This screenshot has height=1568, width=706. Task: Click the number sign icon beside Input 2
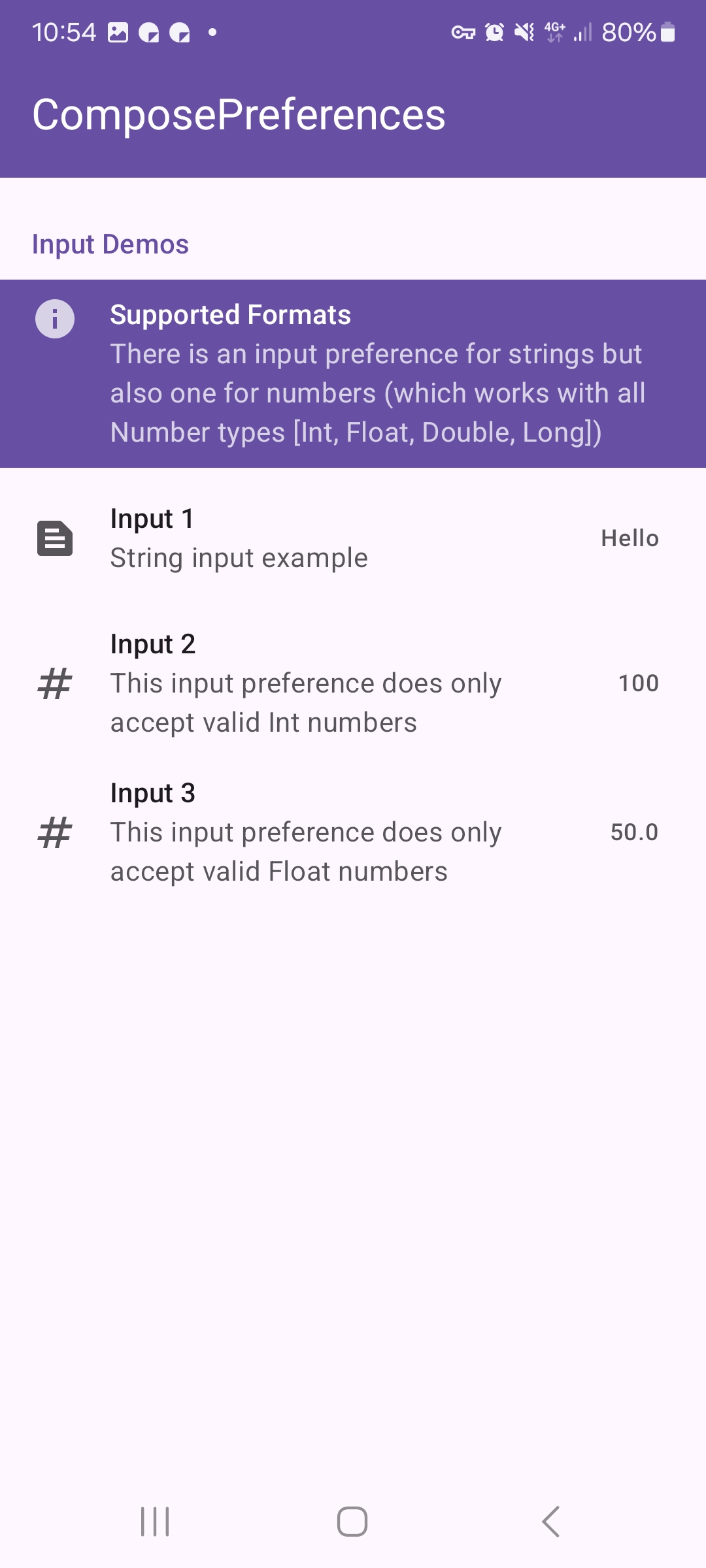tap(54, 683)
